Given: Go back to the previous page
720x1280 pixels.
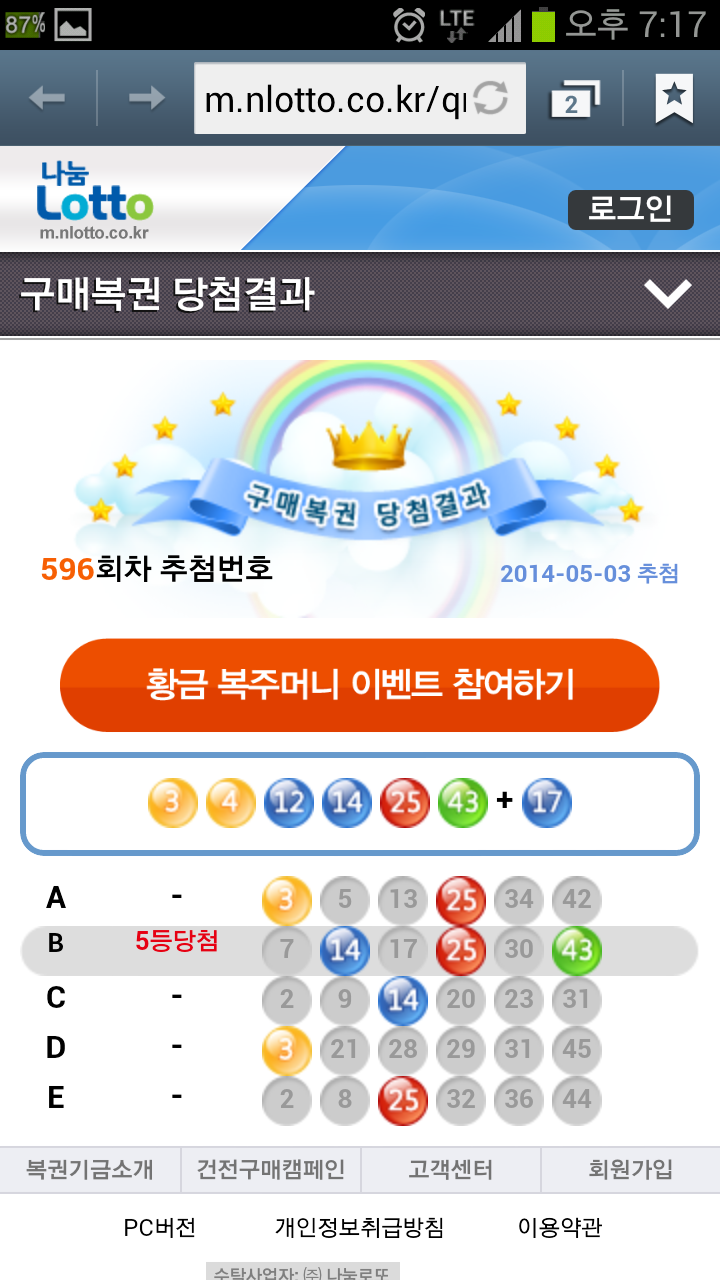Looking at the screenshot, I should click(47, 98).
